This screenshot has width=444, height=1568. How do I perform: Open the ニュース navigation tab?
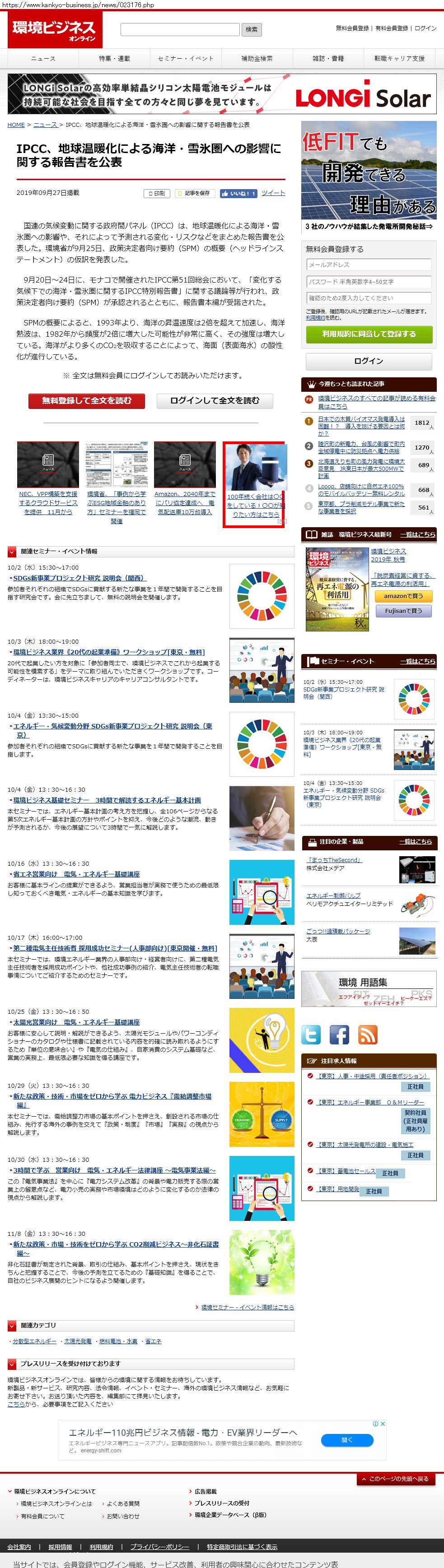click(x=43, y=58)
